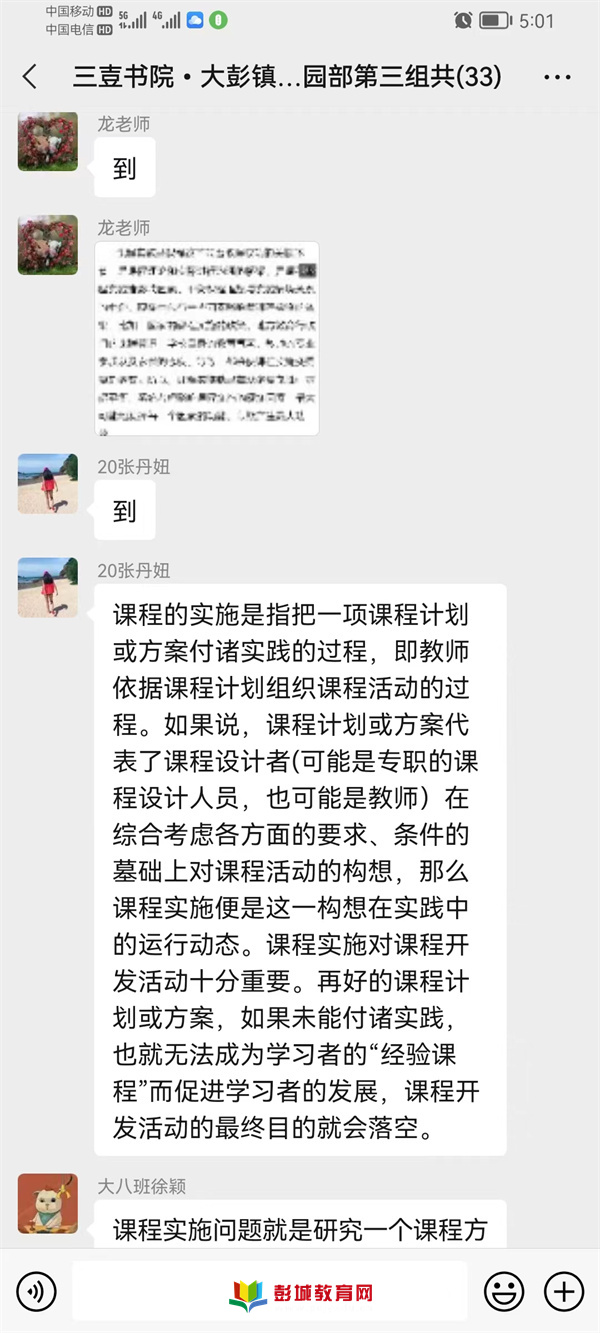Open 龙老师's avatar beside the image message

tap(47, 245)
